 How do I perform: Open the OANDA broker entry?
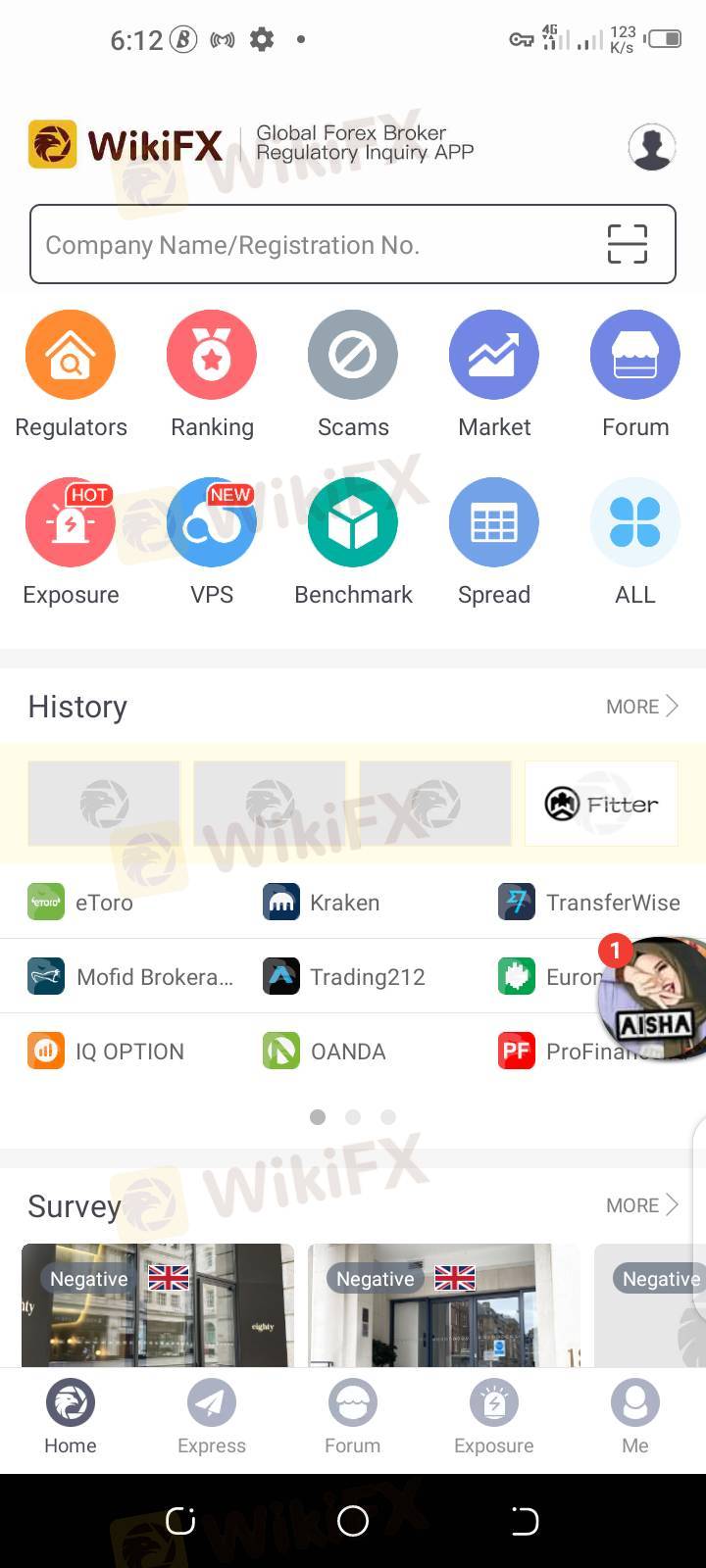[x=326, y=1052]
